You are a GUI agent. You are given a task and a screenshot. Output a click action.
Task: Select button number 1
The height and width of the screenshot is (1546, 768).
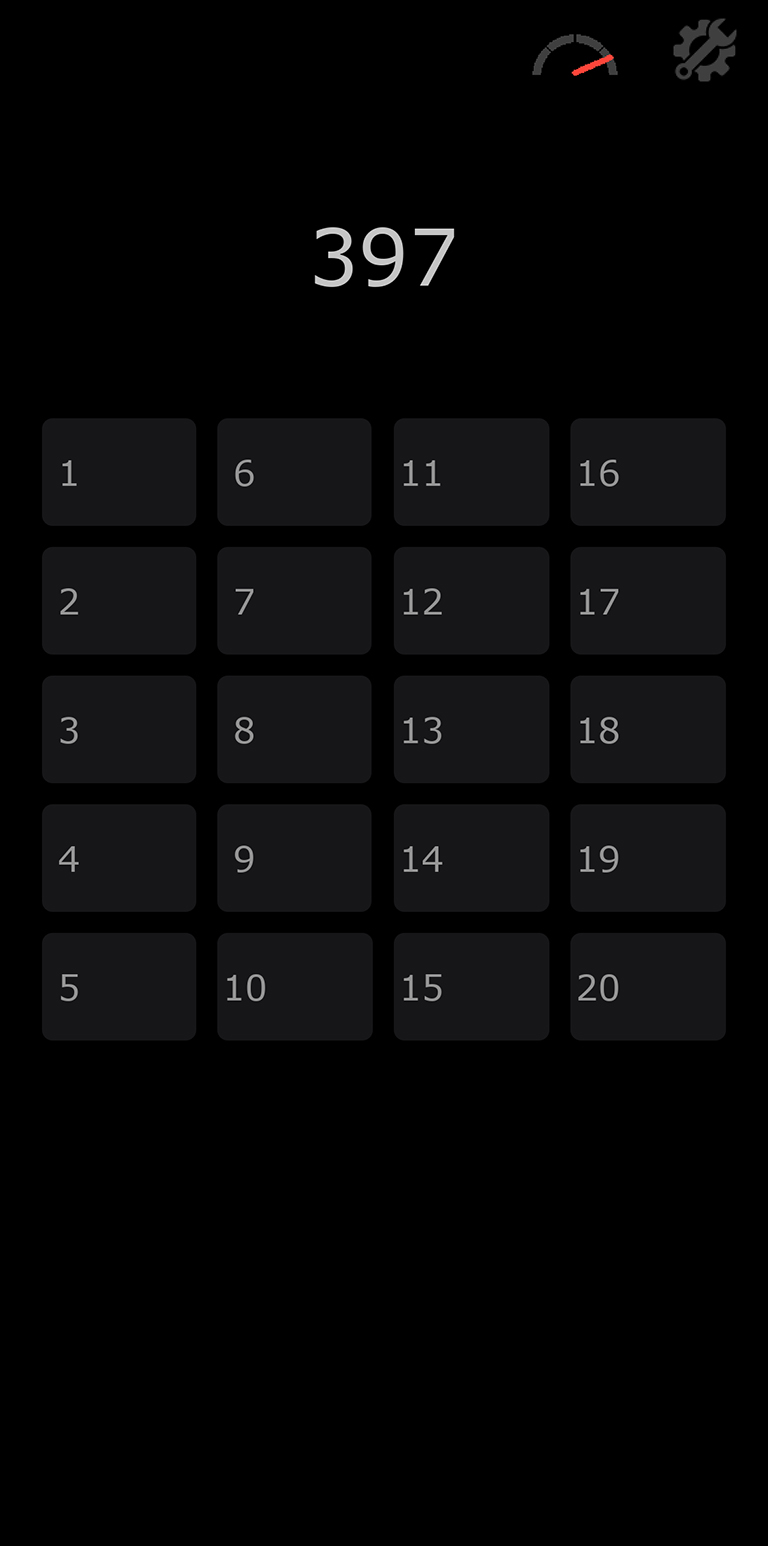tap(119, 472)
